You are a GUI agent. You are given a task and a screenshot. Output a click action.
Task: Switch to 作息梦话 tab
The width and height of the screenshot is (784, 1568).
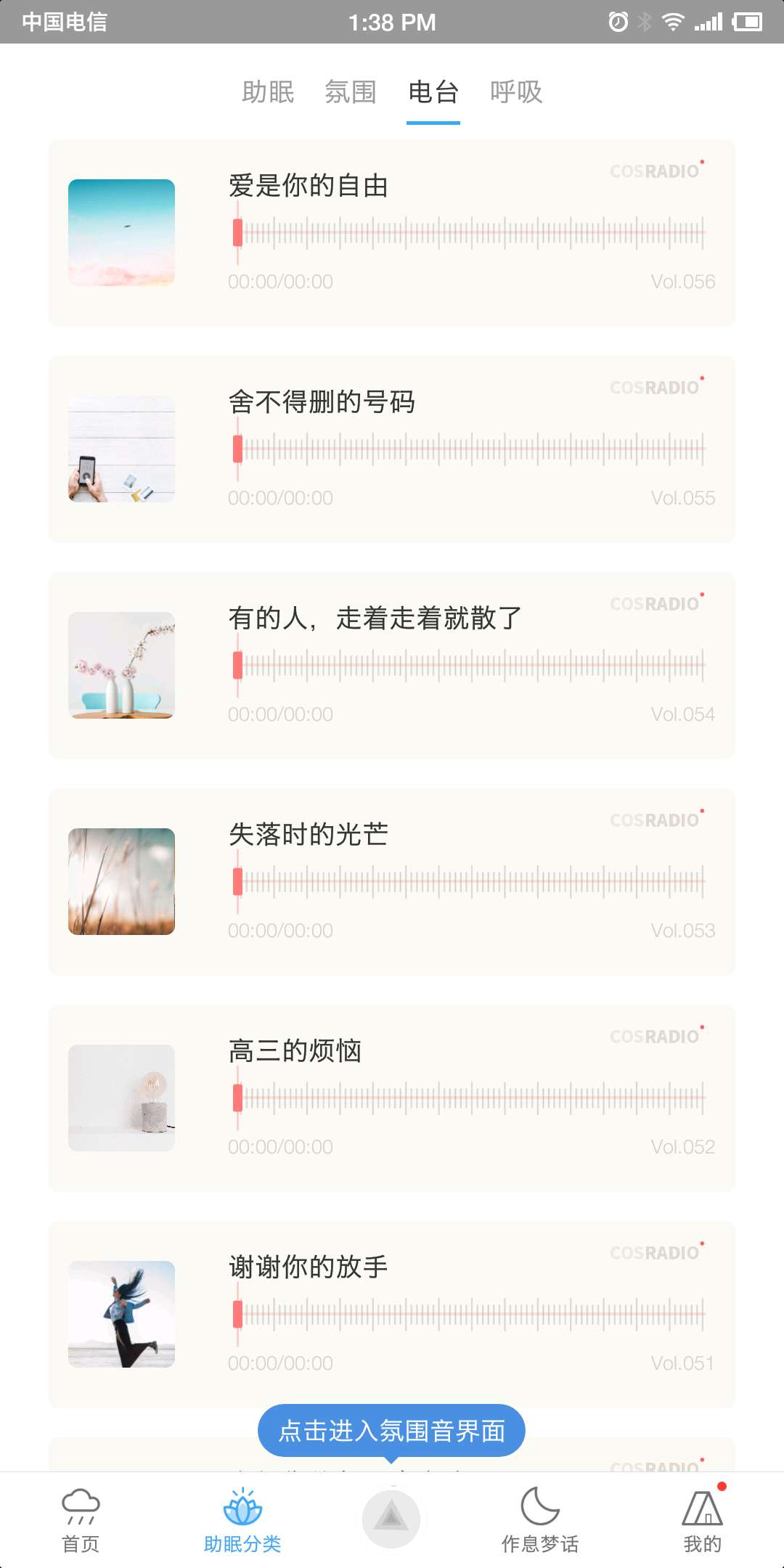pos(540,1520)
